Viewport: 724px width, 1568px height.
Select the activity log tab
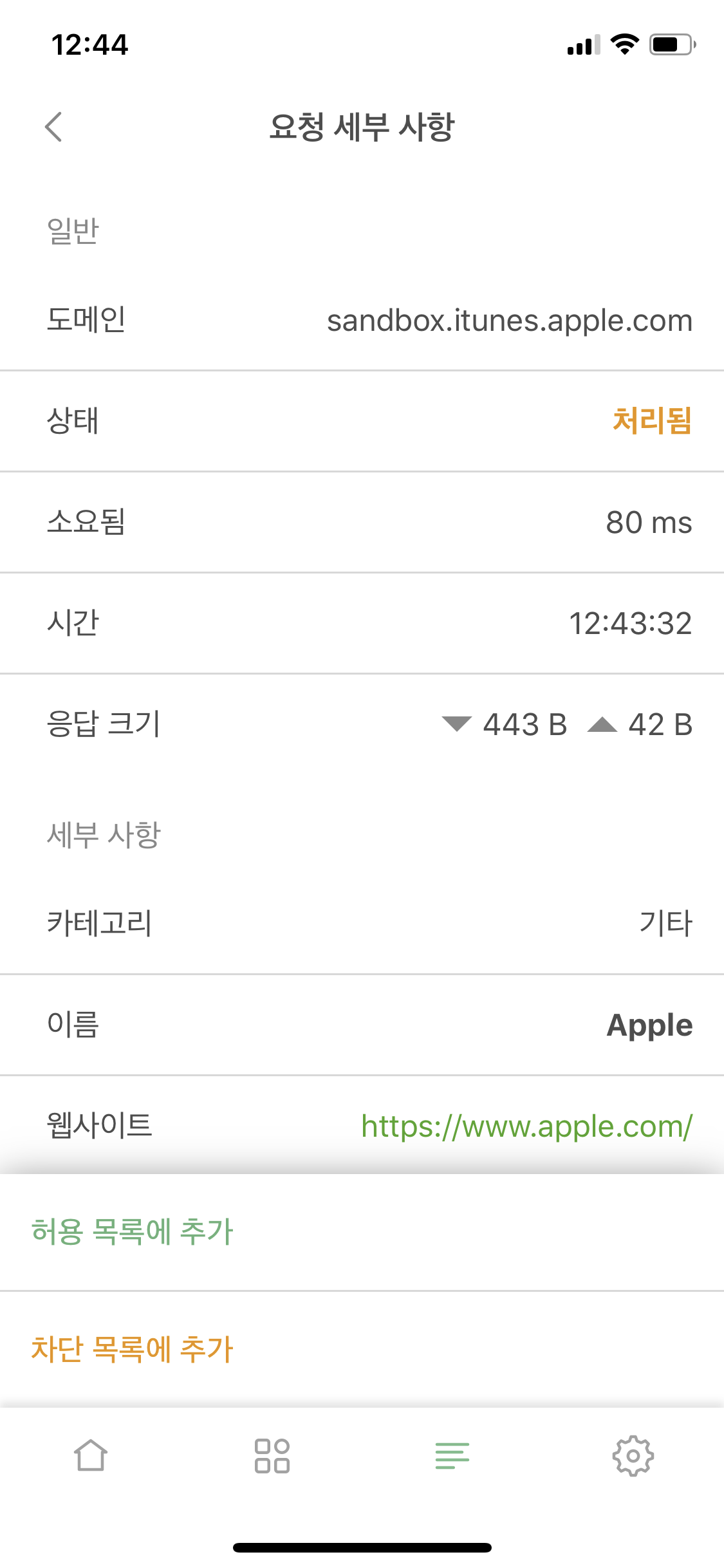(452, 1456)
